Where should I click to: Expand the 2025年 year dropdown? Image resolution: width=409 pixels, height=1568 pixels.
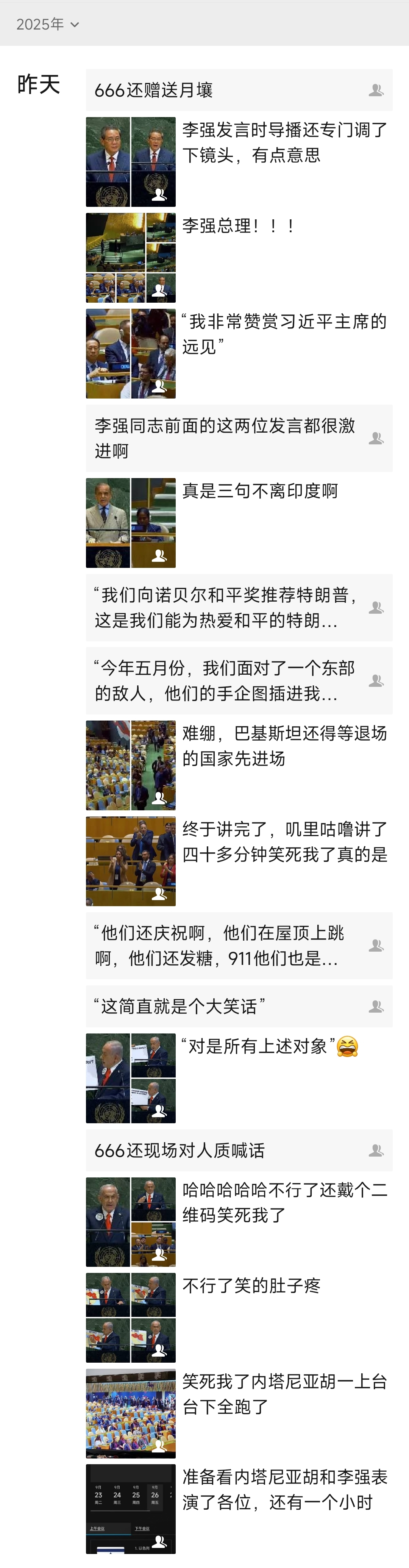pyautogui.click(x=47, y=24)
